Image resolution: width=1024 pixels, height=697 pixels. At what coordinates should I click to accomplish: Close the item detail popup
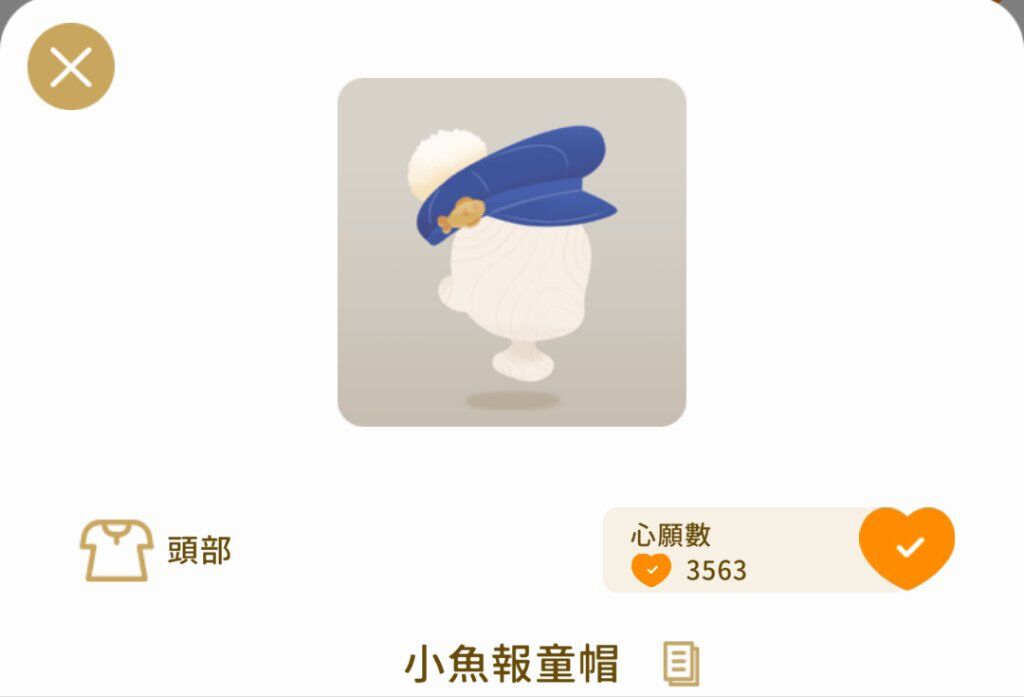point(71,67)
